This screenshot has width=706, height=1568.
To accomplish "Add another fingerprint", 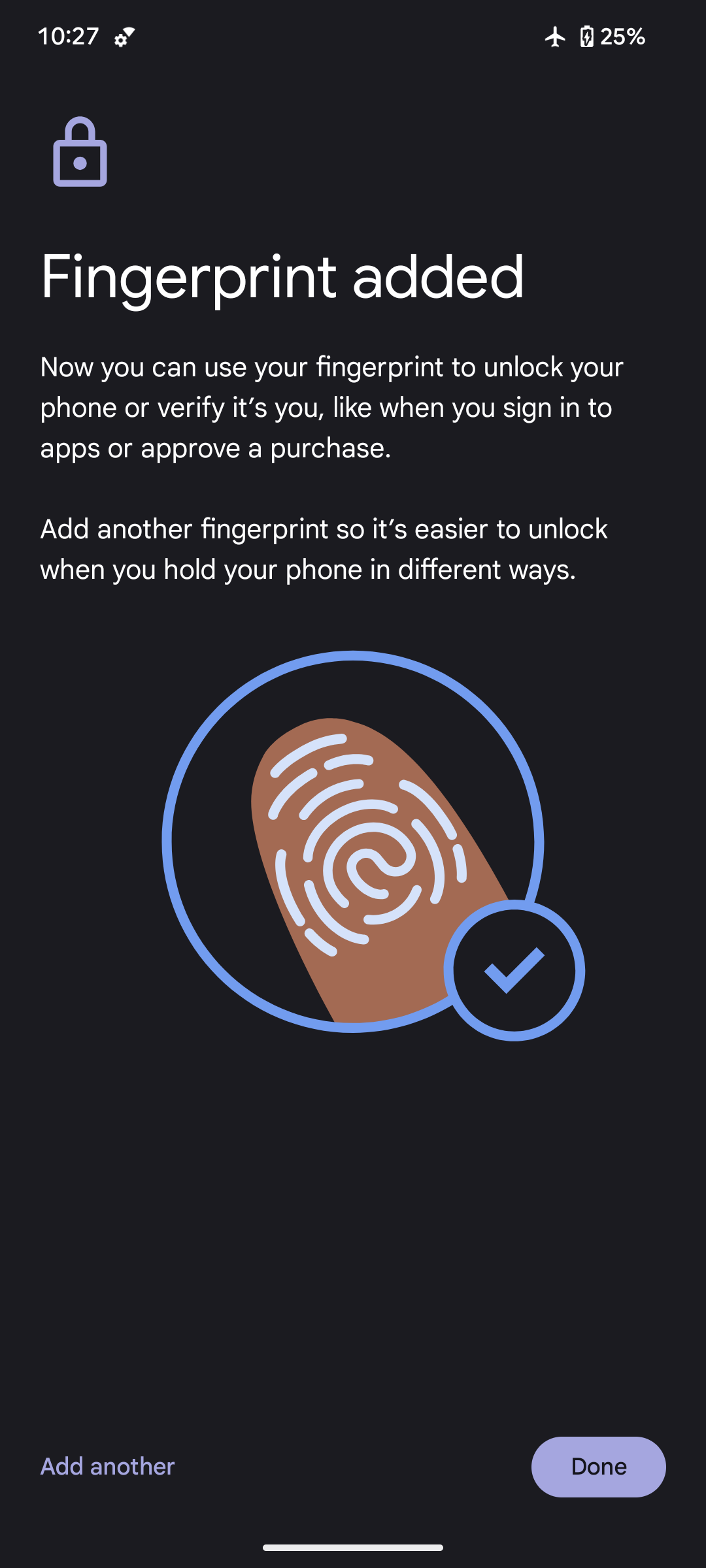I will pyautogui.click(x=108, y=1467).
